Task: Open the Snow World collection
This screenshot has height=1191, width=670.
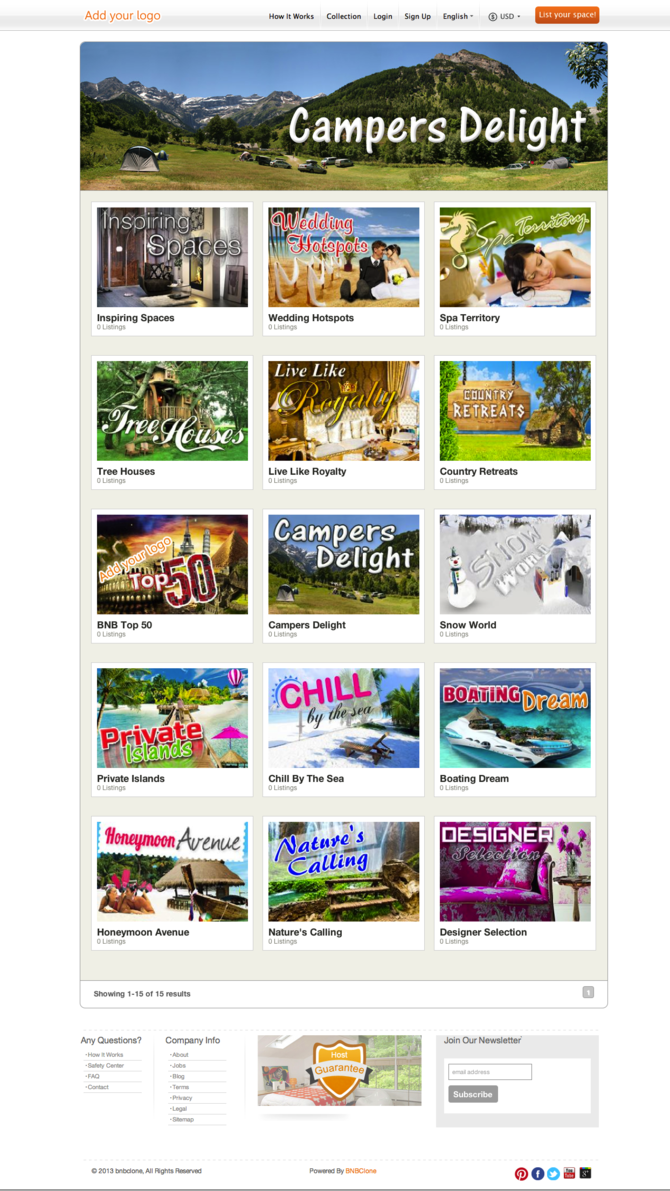Action: click(515, 565)
